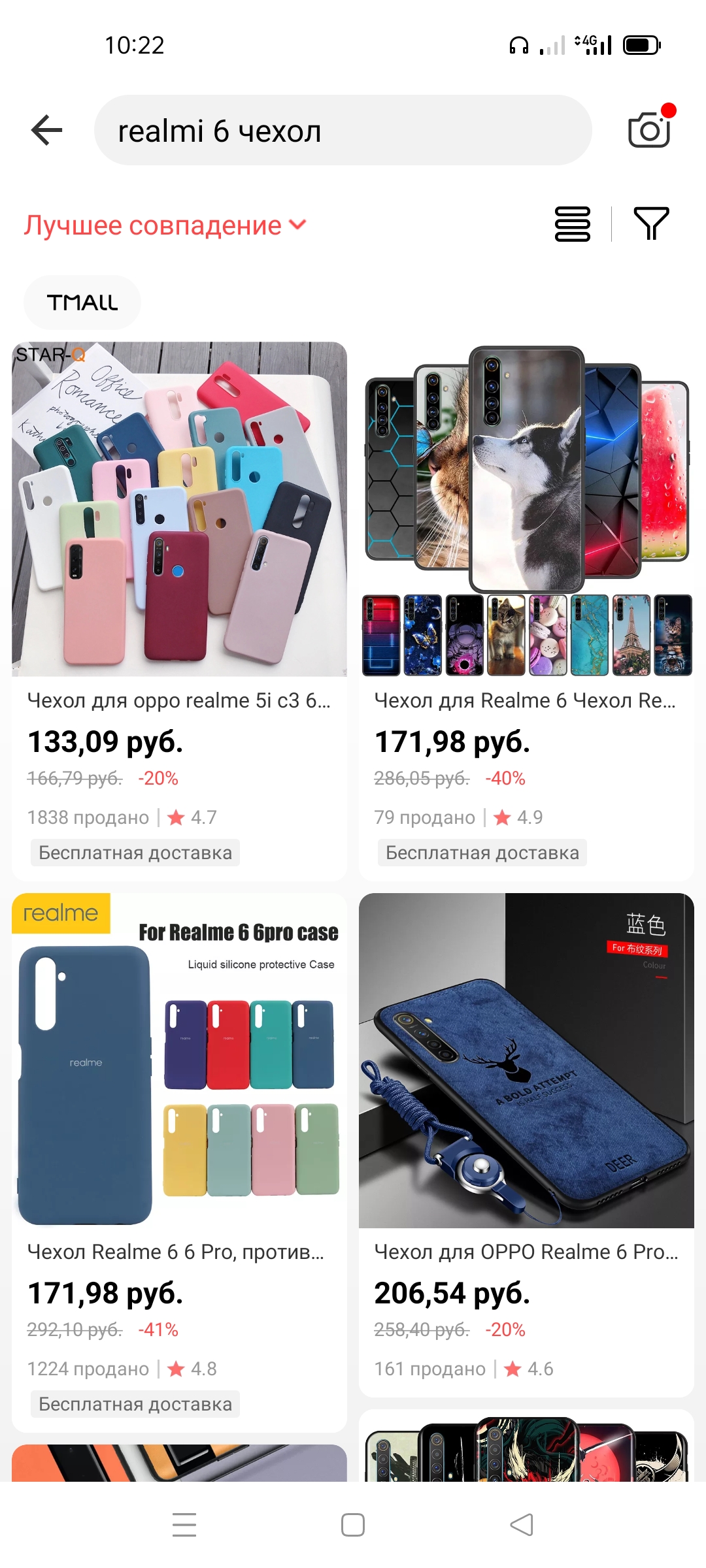
Task: Tap the system home button
Action: coord(353,1525)
